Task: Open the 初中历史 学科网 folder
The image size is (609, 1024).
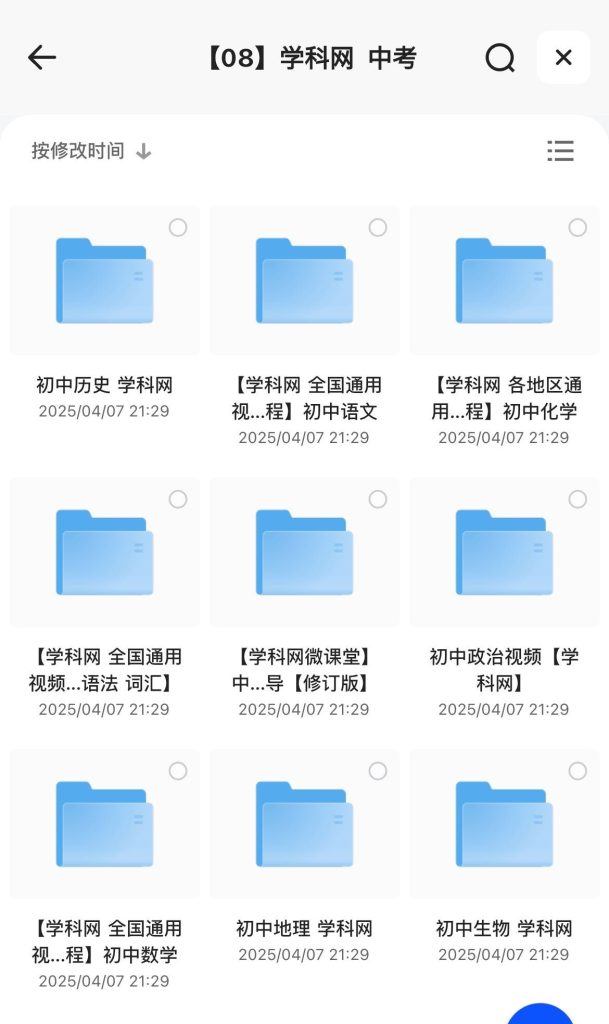Action: tap(104, 281)
